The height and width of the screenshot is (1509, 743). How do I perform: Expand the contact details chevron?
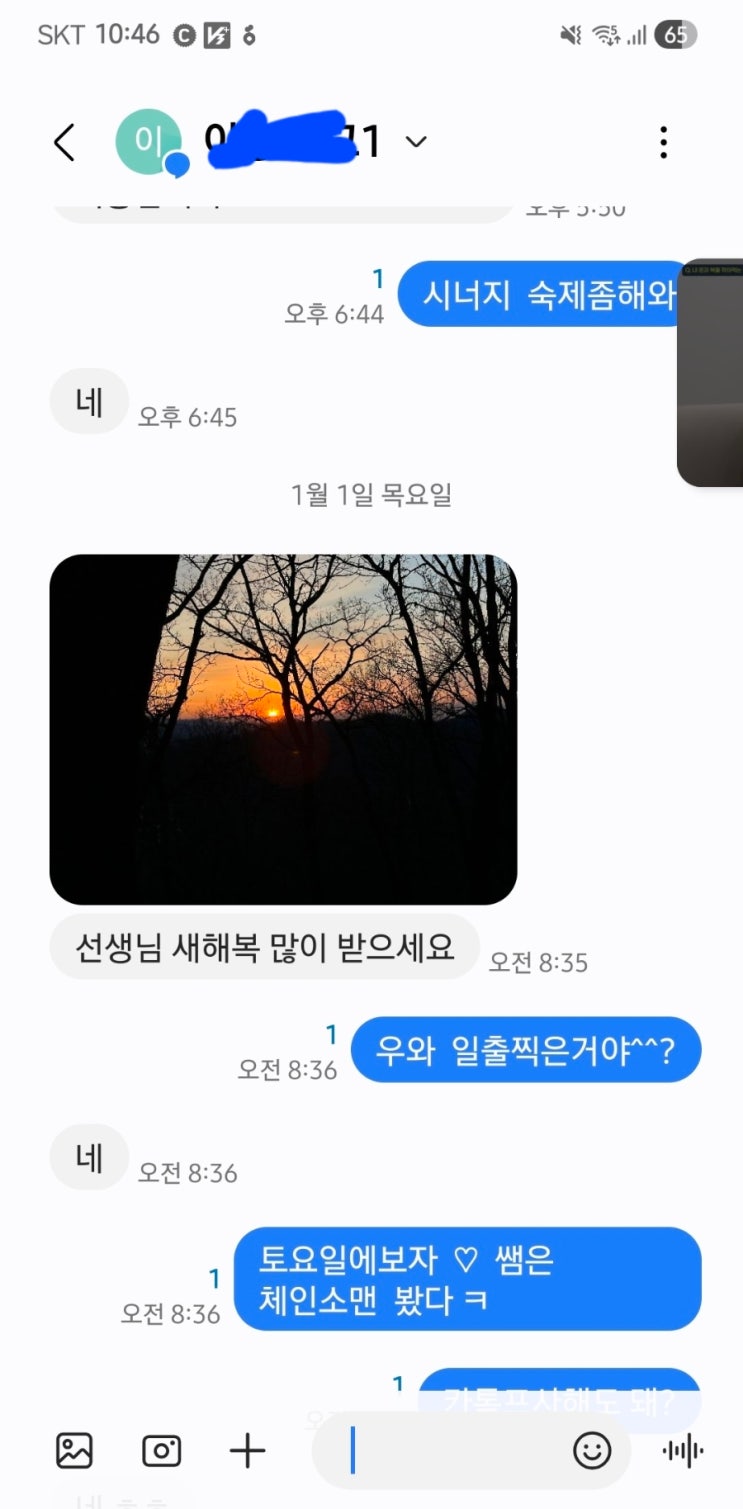416,143
